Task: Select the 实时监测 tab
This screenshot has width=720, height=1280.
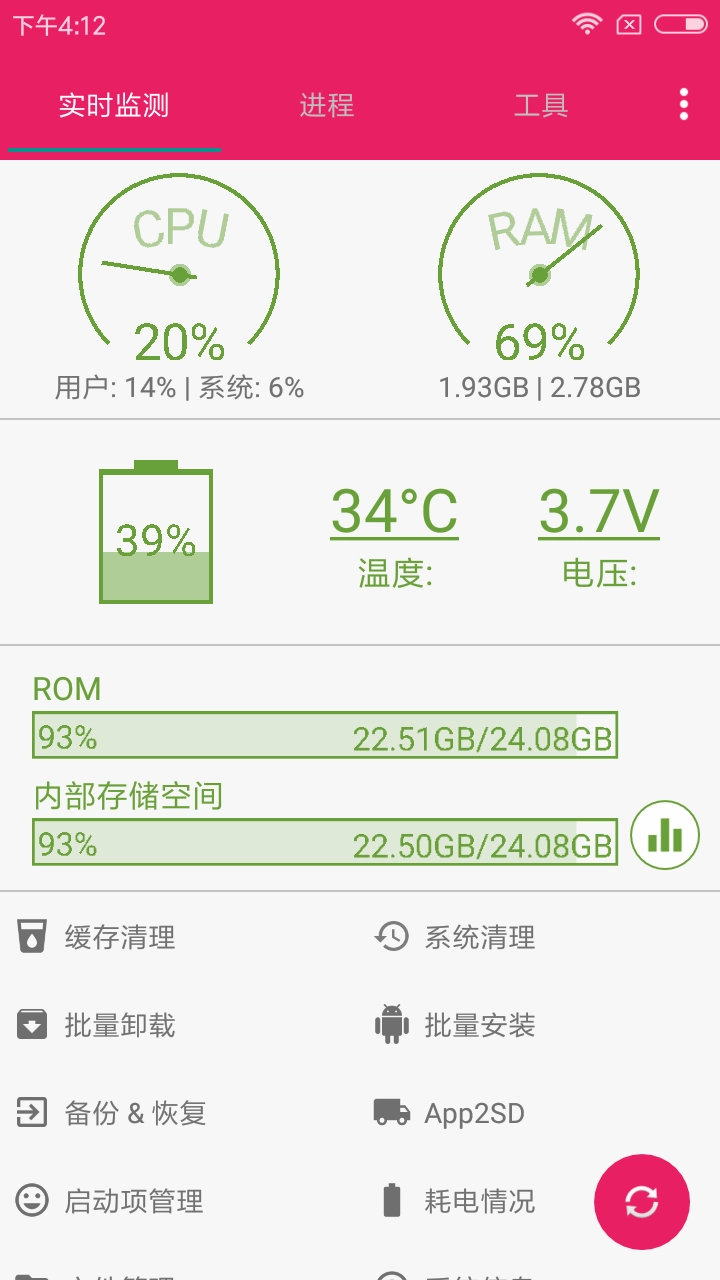Action: (x=114, y=106)
